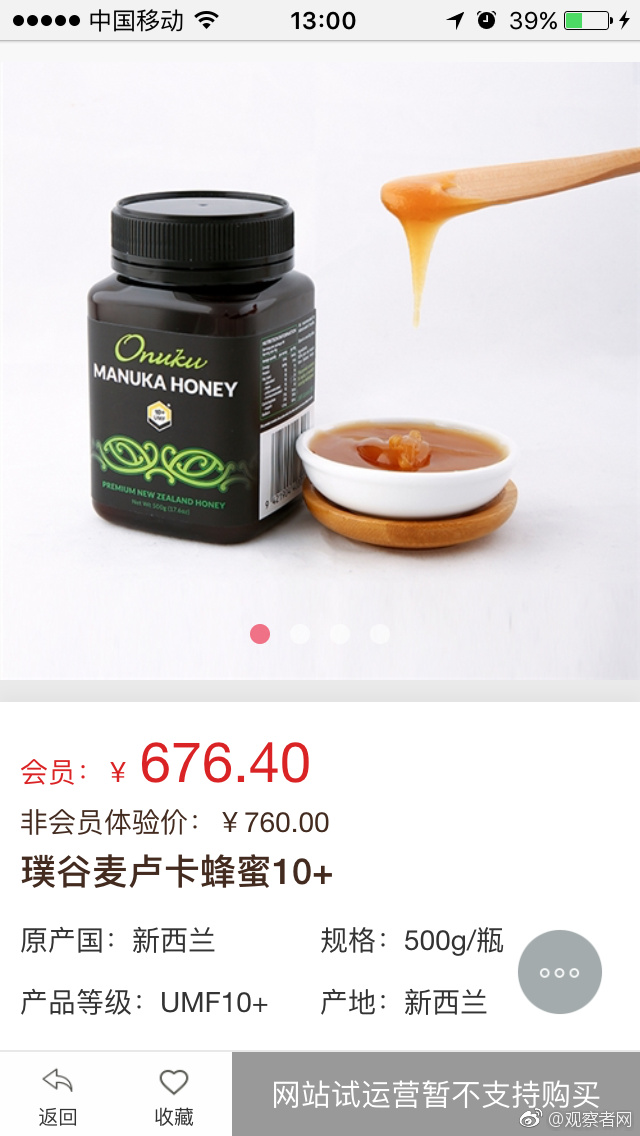
Task: Open the gray three-dot floating menu
Action: pyautogui.click(x=560, y=972)
